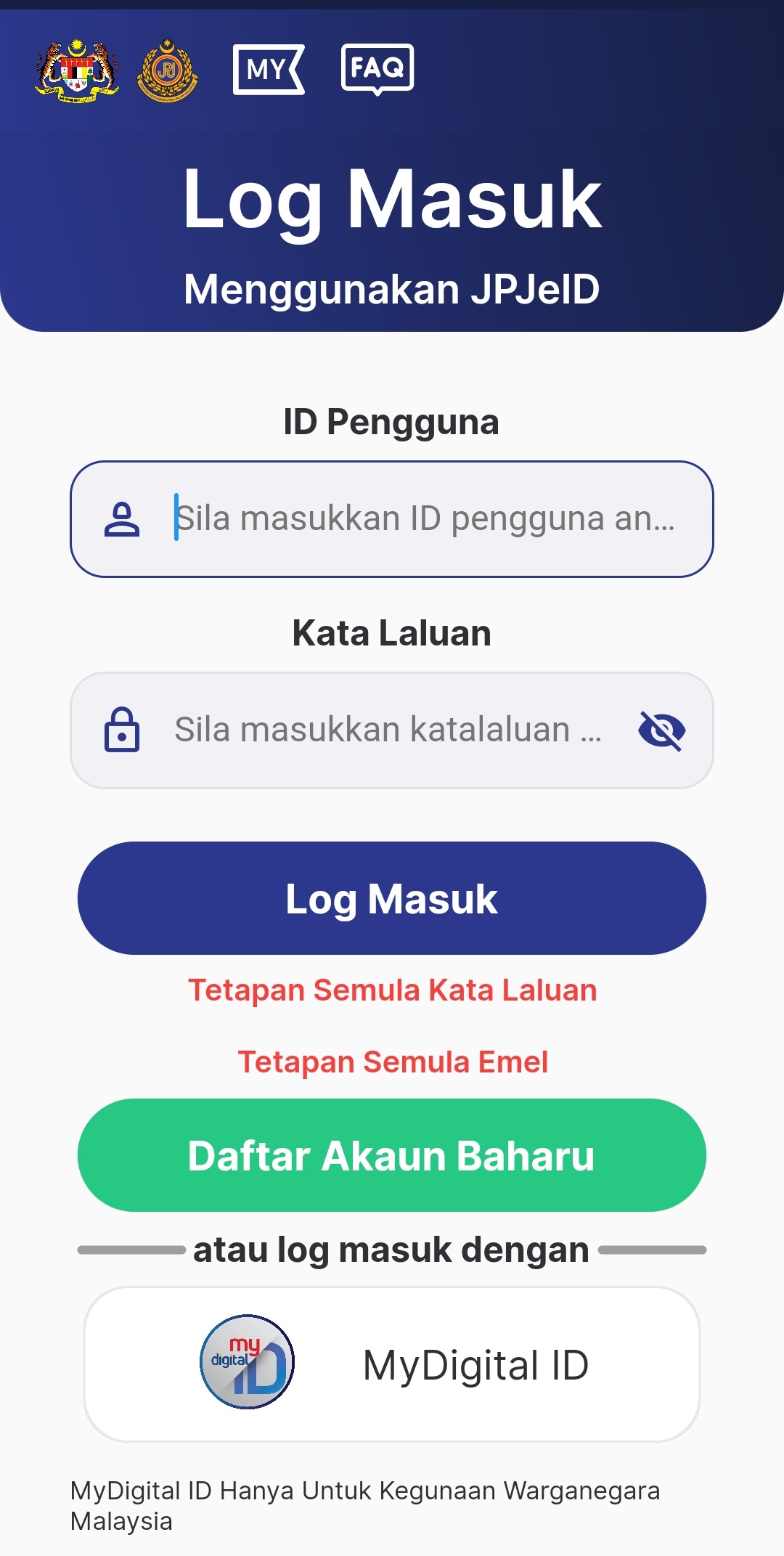784x1556 pixels.
Task: Click the Malaysian coat of arms emblem
Action: 75,69
